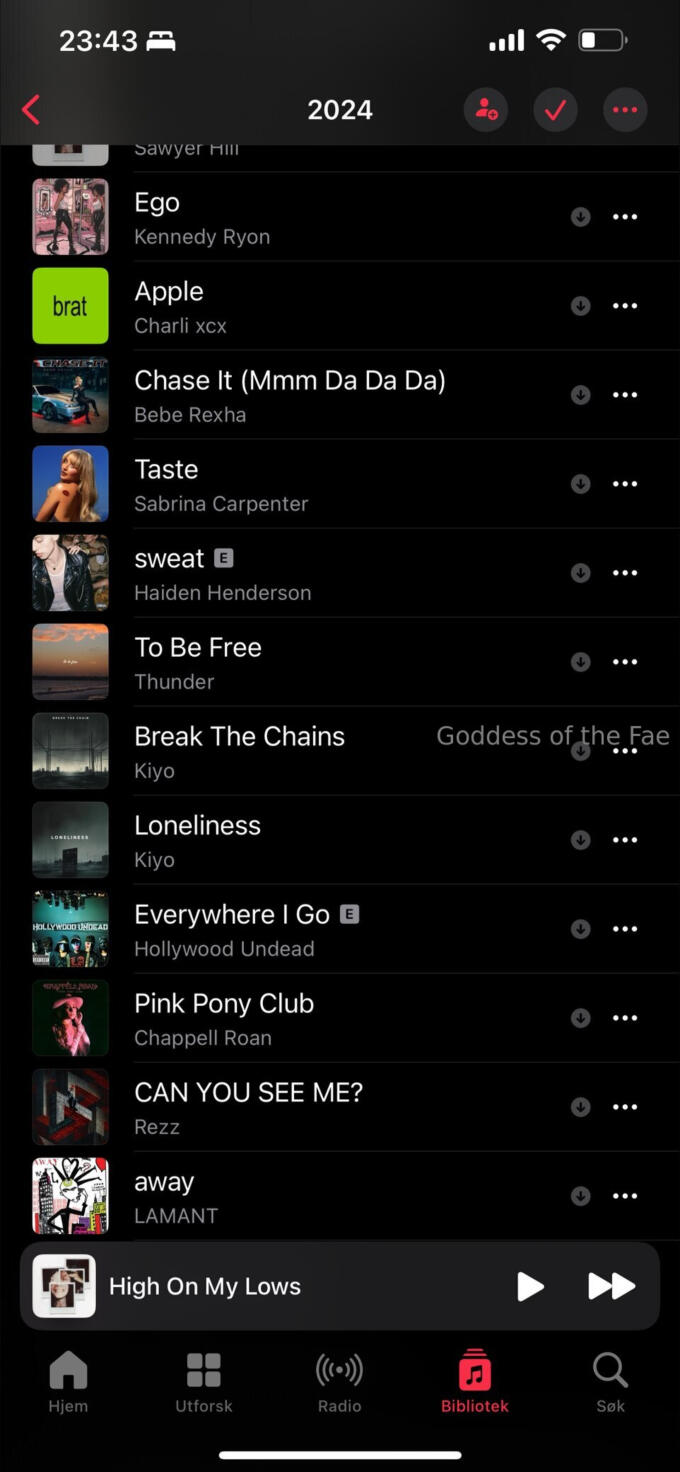Skip to the next track

click(x=611, y=1286)
